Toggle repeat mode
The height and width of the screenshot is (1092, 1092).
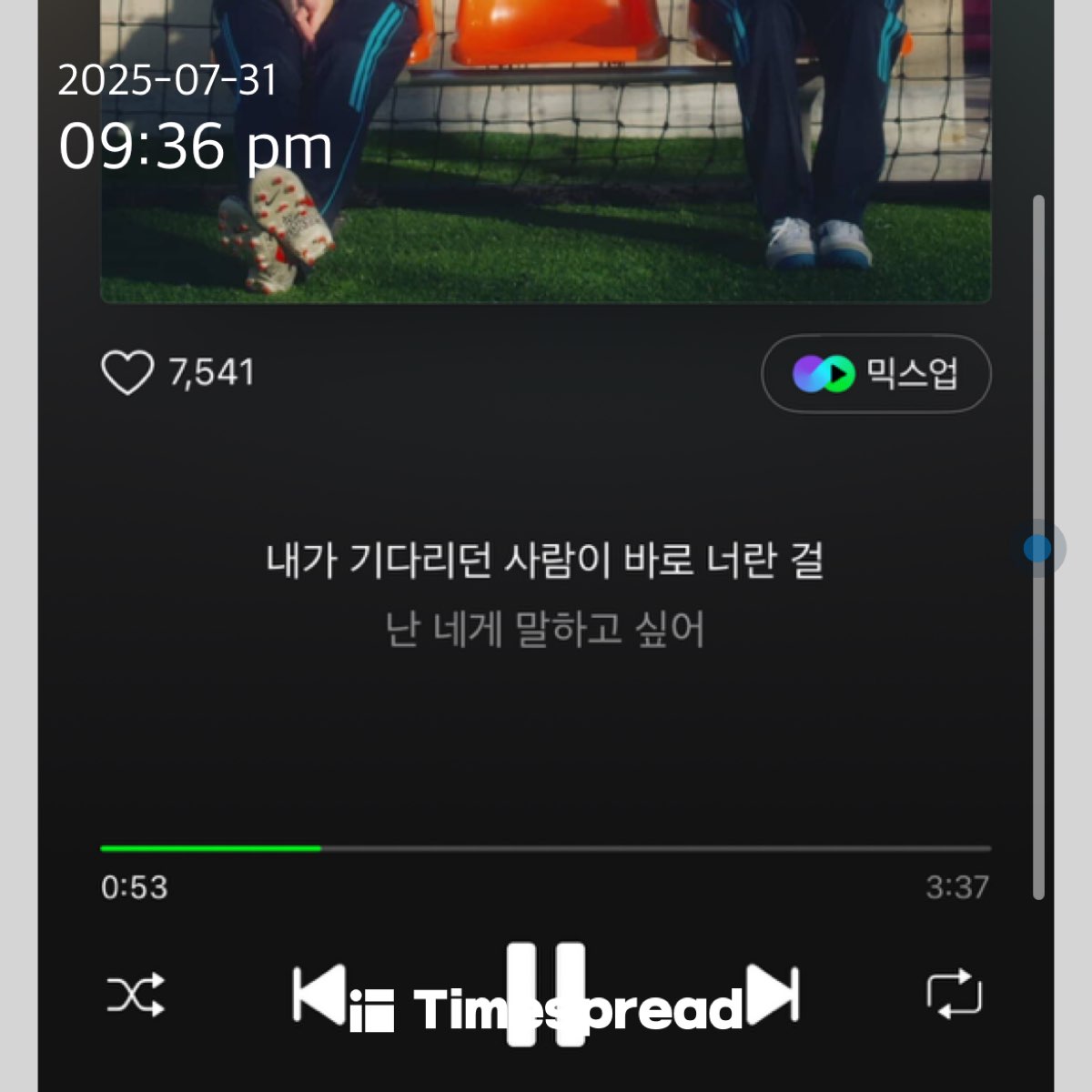[954, 994]
